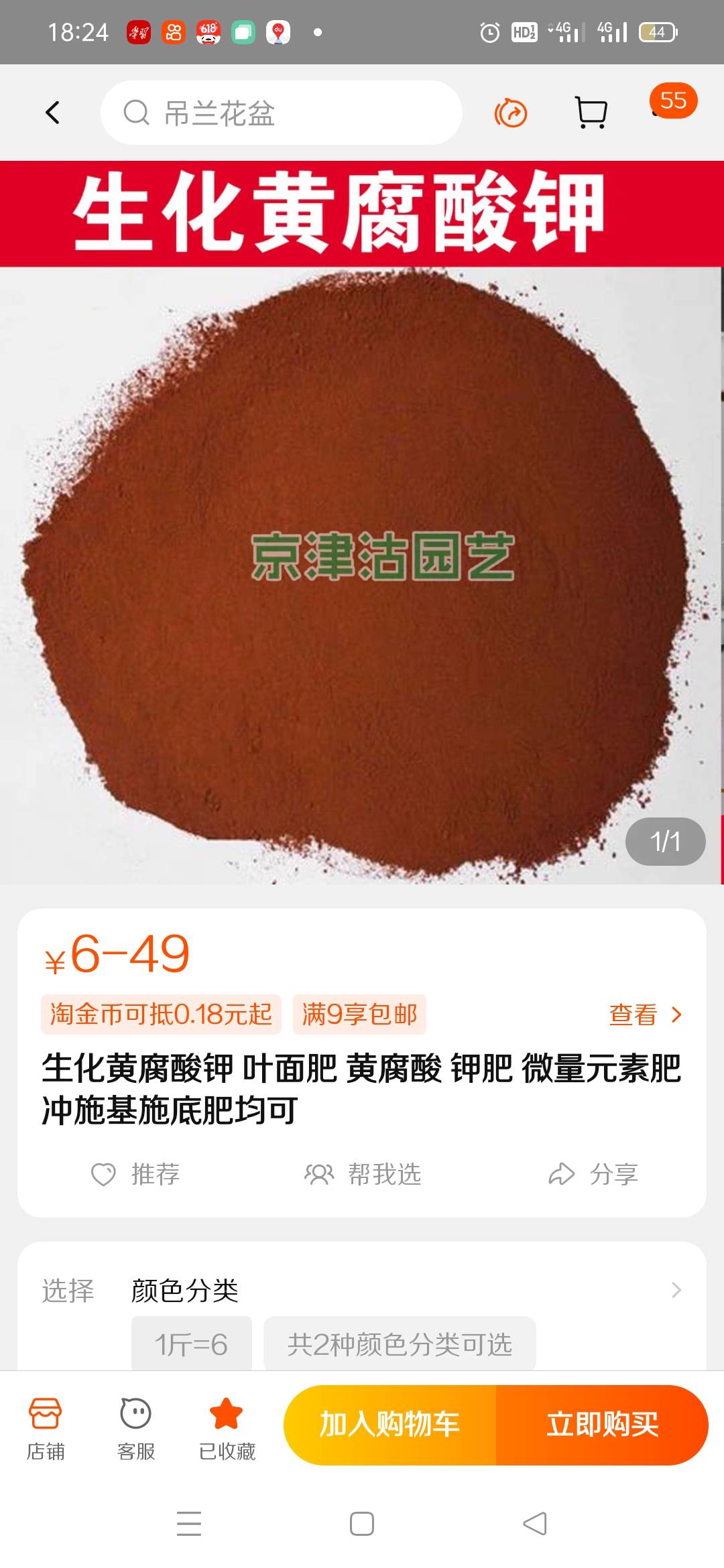Viewport: 724px width, 1568px height.
Task: Tap 查看 to see the discount details
Action: click(645, 1015)
